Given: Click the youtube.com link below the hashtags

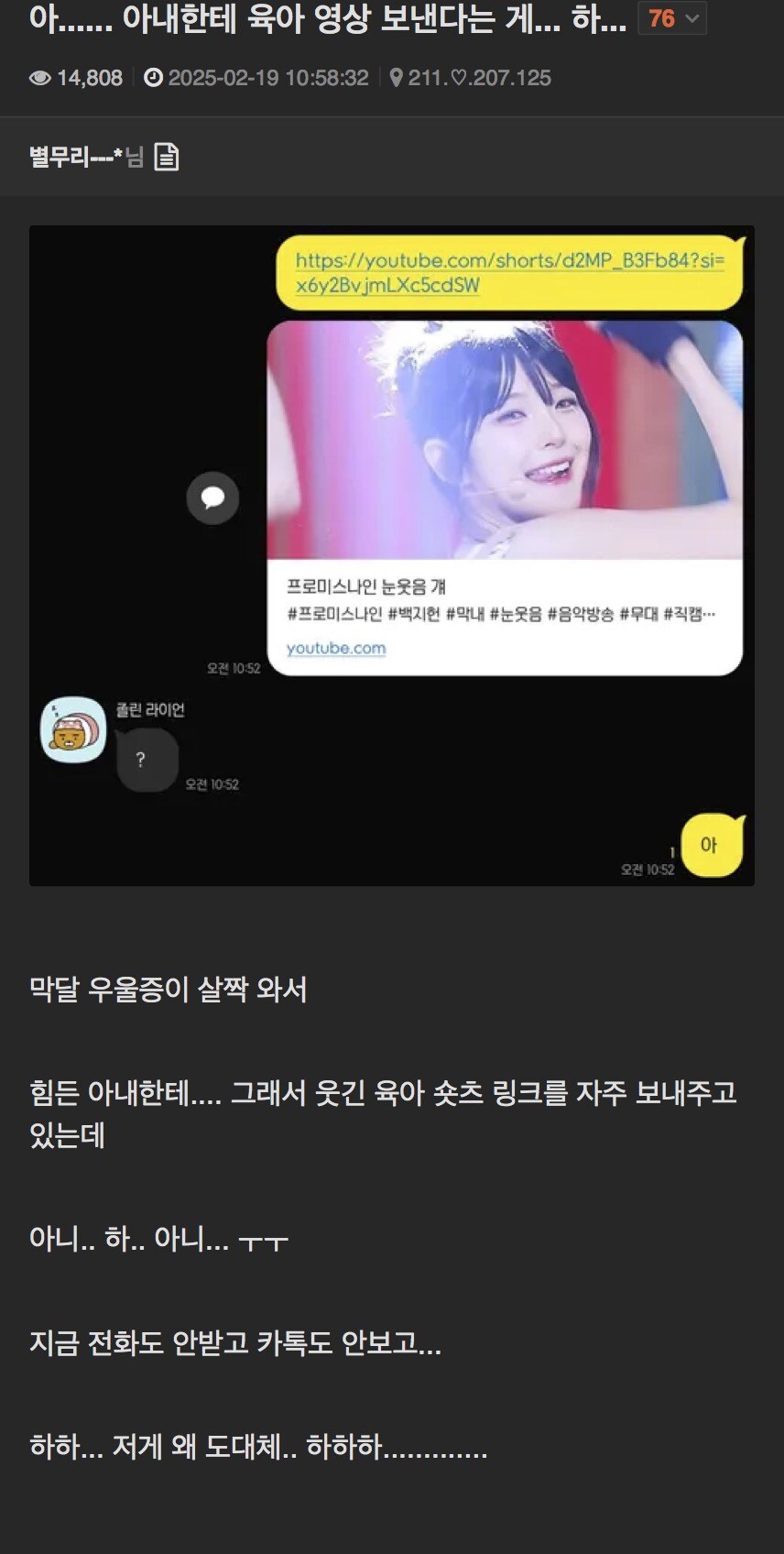Looking at the screenshot, I should pyautogui.click(x=336, y=646).
